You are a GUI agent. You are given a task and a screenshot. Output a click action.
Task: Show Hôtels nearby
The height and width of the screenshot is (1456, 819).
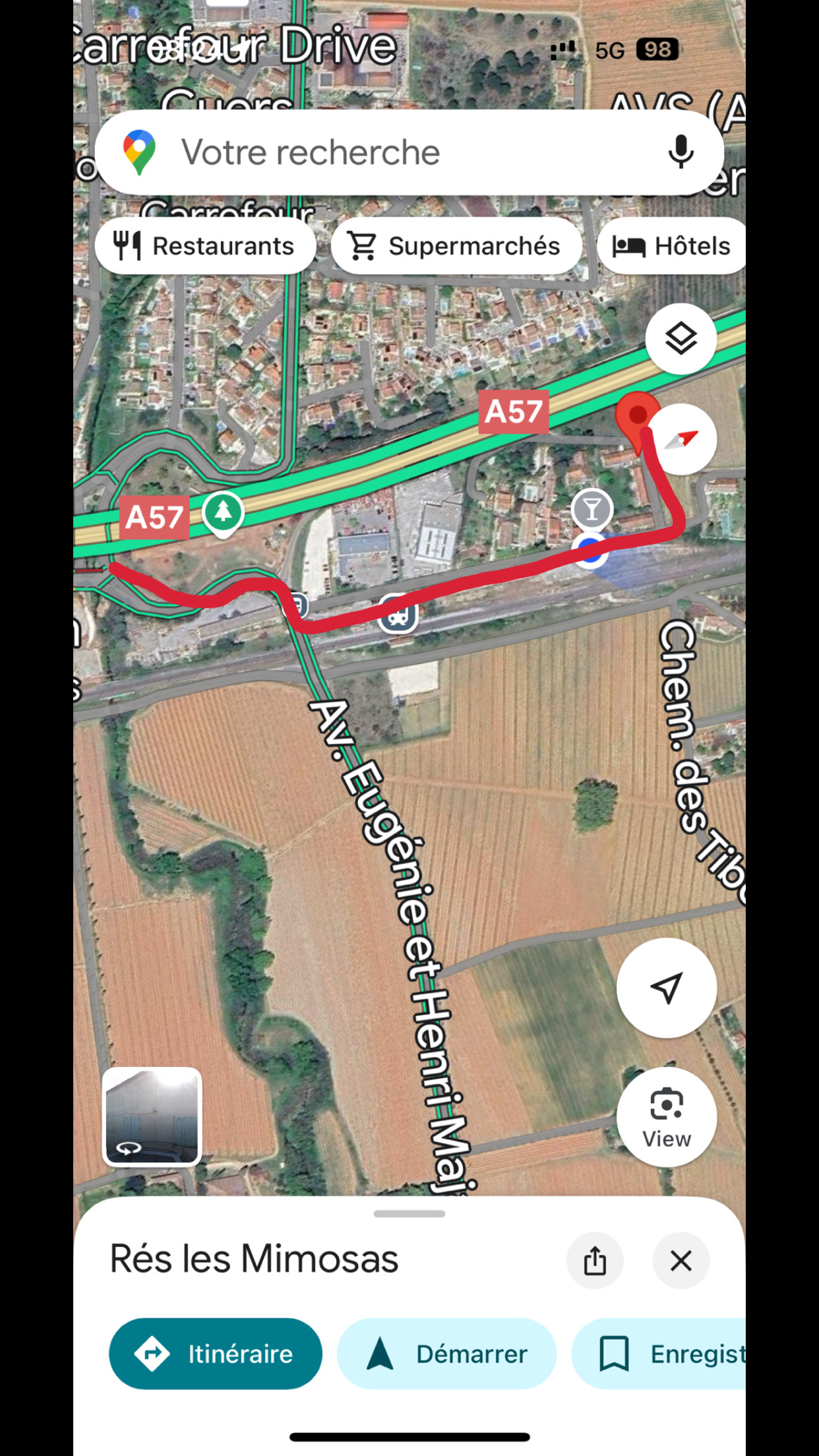tap(673, 246)
